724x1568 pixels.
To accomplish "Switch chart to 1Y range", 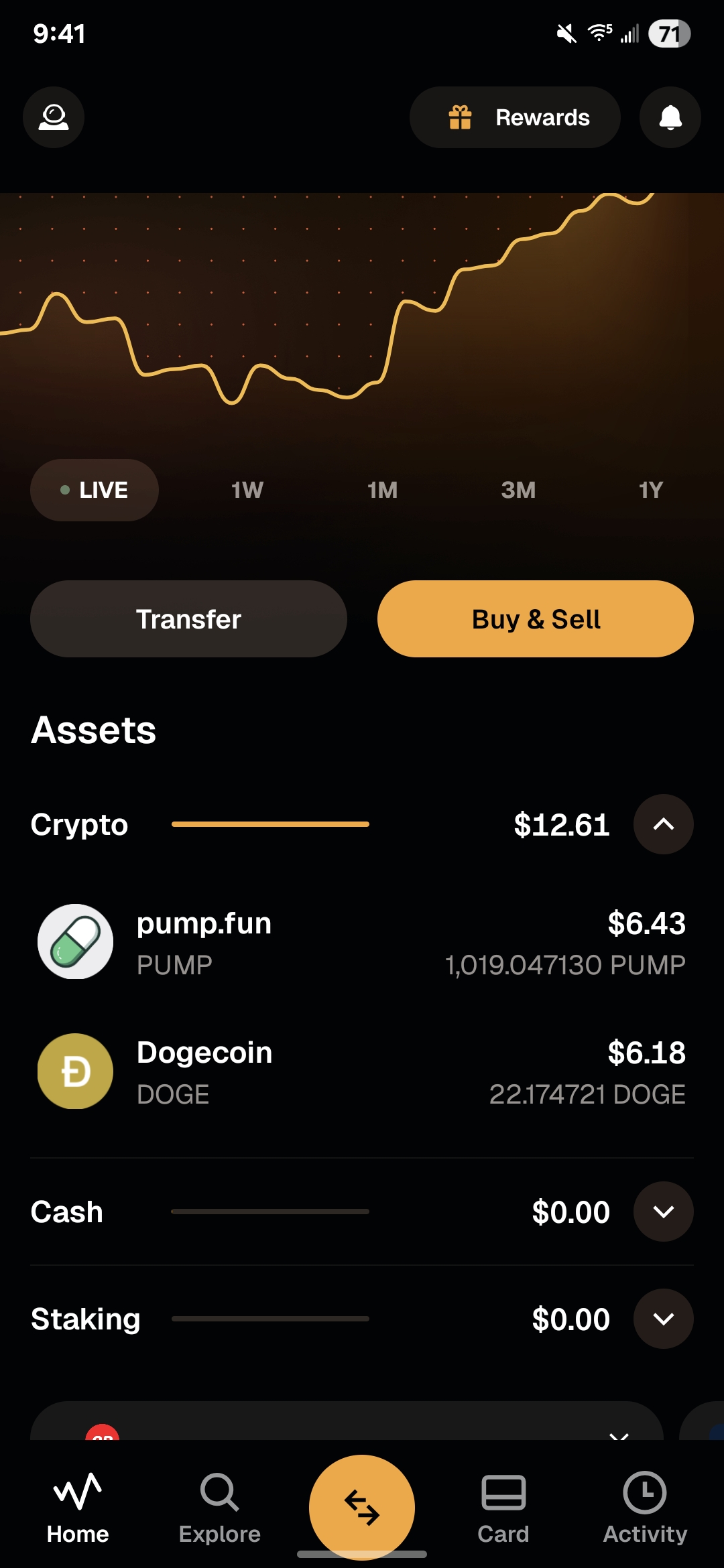I will pos(650,490).
